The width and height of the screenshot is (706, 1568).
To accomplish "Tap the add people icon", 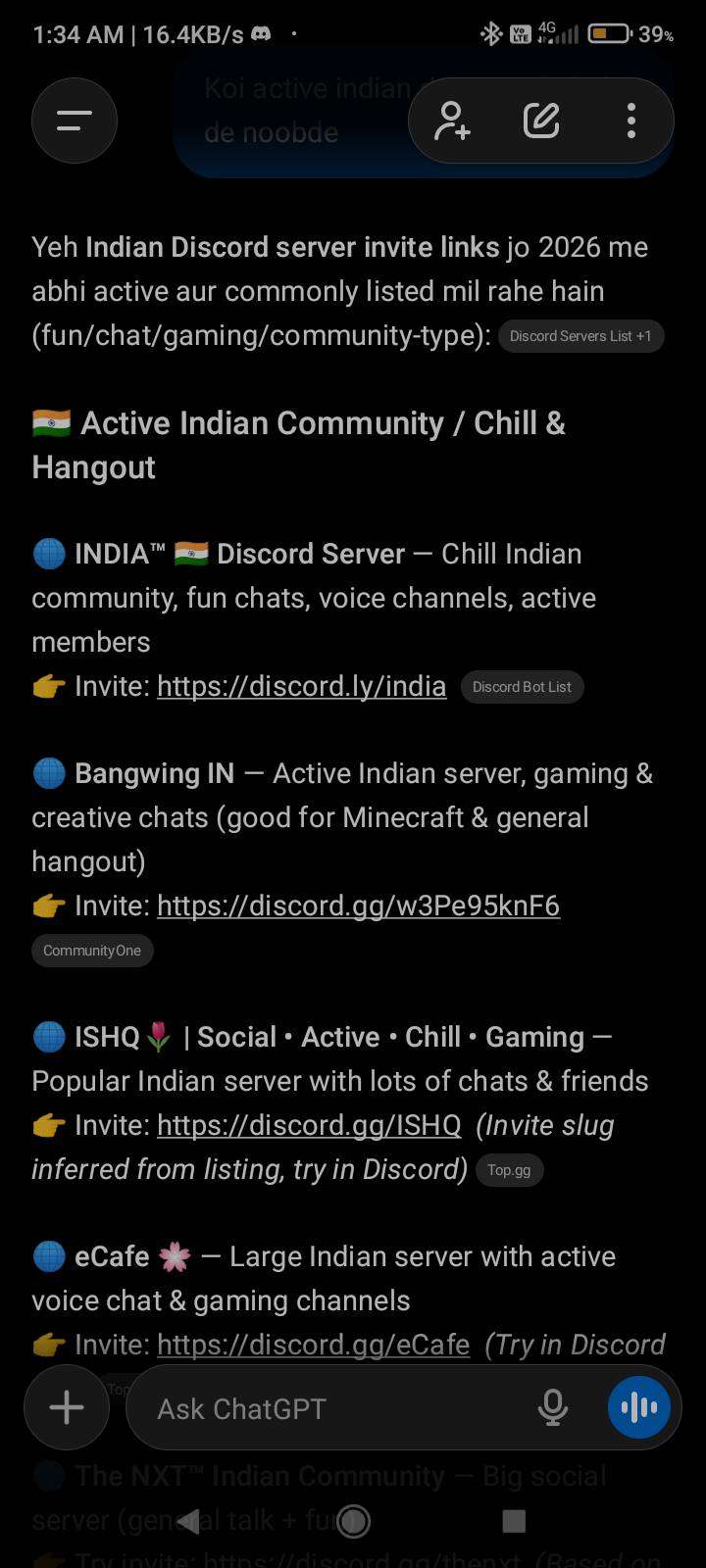I will [453, 121].
